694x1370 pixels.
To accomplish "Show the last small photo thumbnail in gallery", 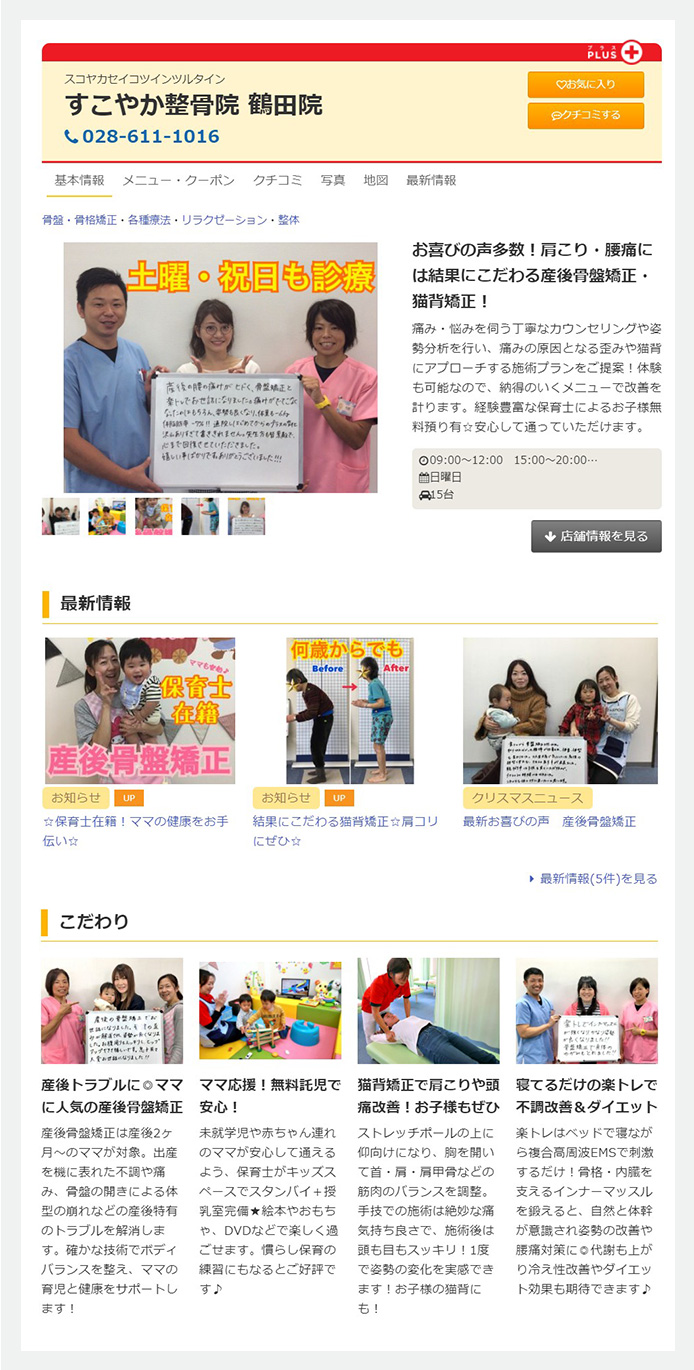I will point(246,516).
